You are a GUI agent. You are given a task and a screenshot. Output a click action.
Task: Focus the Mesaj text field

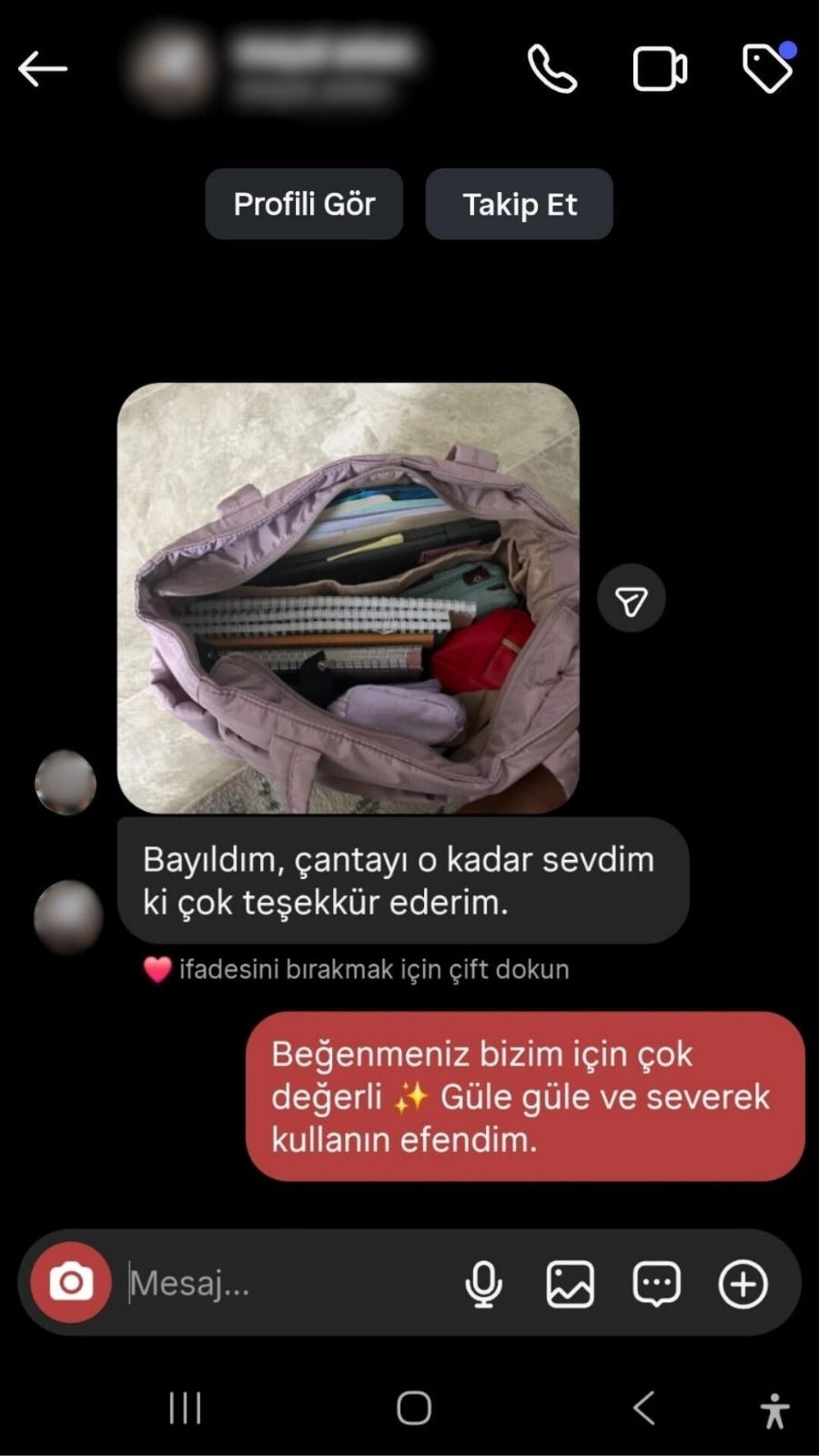pos(273,1283)
